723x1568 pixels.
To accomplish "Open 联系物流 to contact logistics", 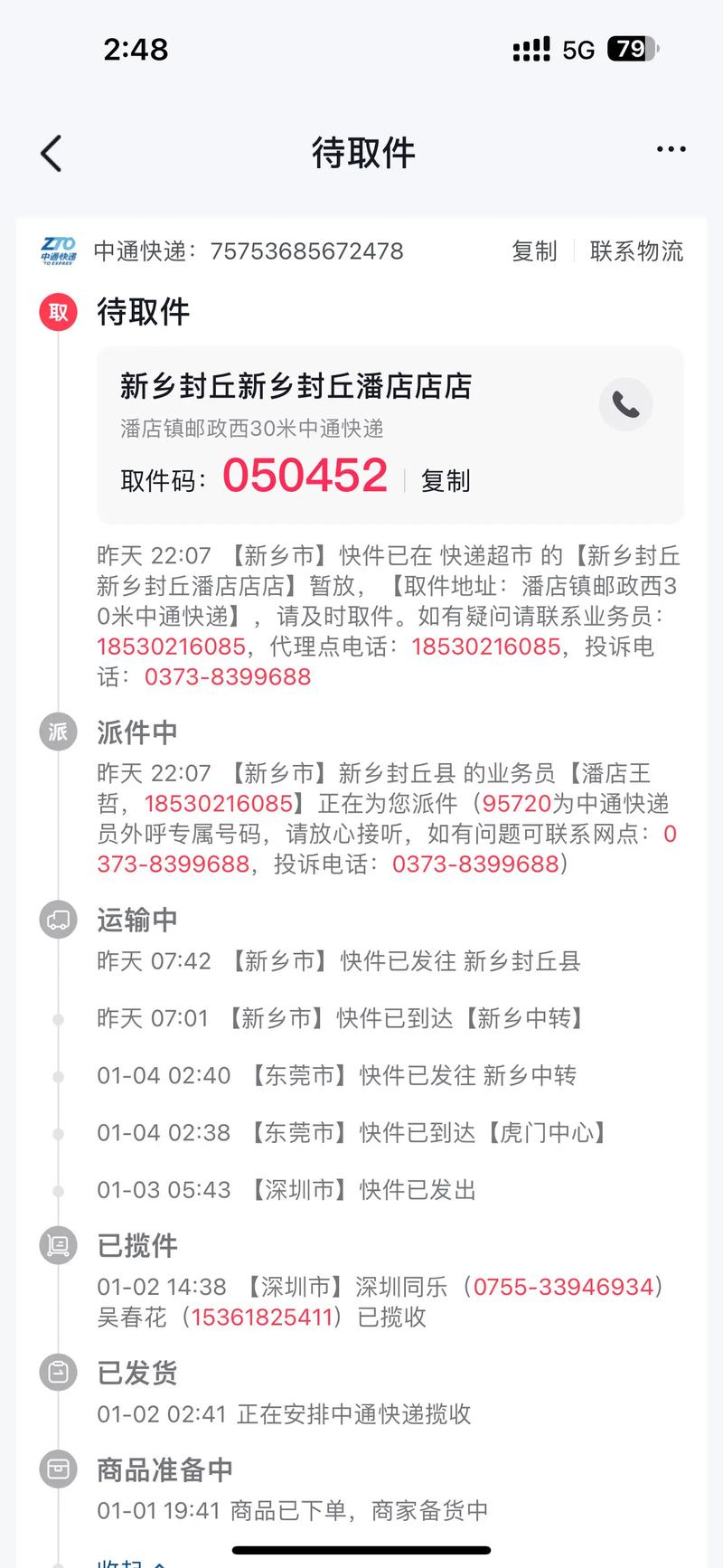I will point(636,250).
